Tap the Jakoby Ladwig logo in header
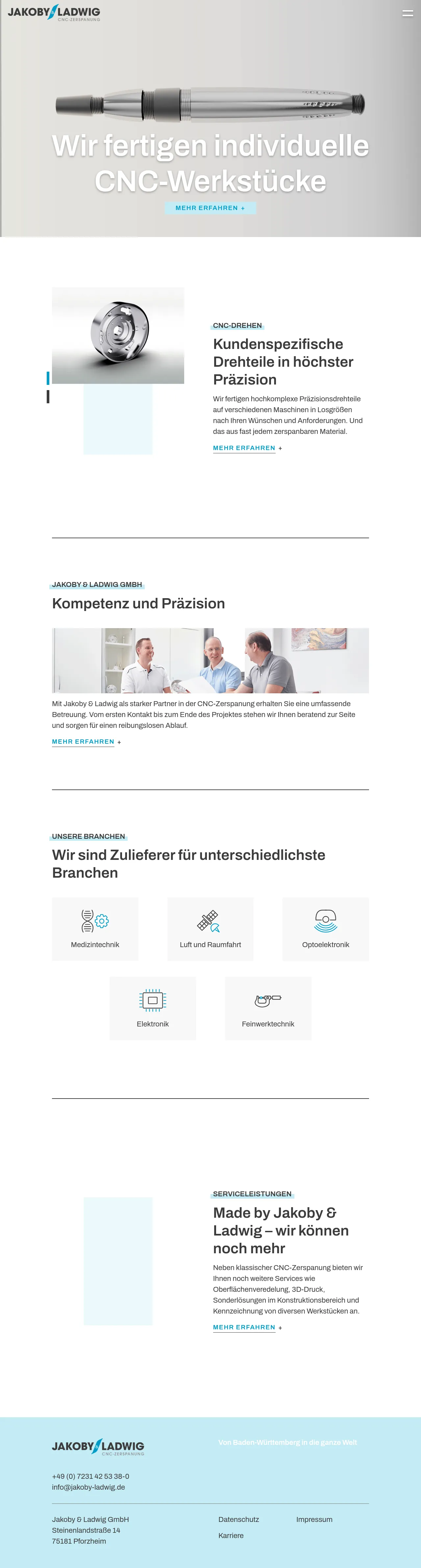This screenshot has height=1568, width=421. click(54, 13)
